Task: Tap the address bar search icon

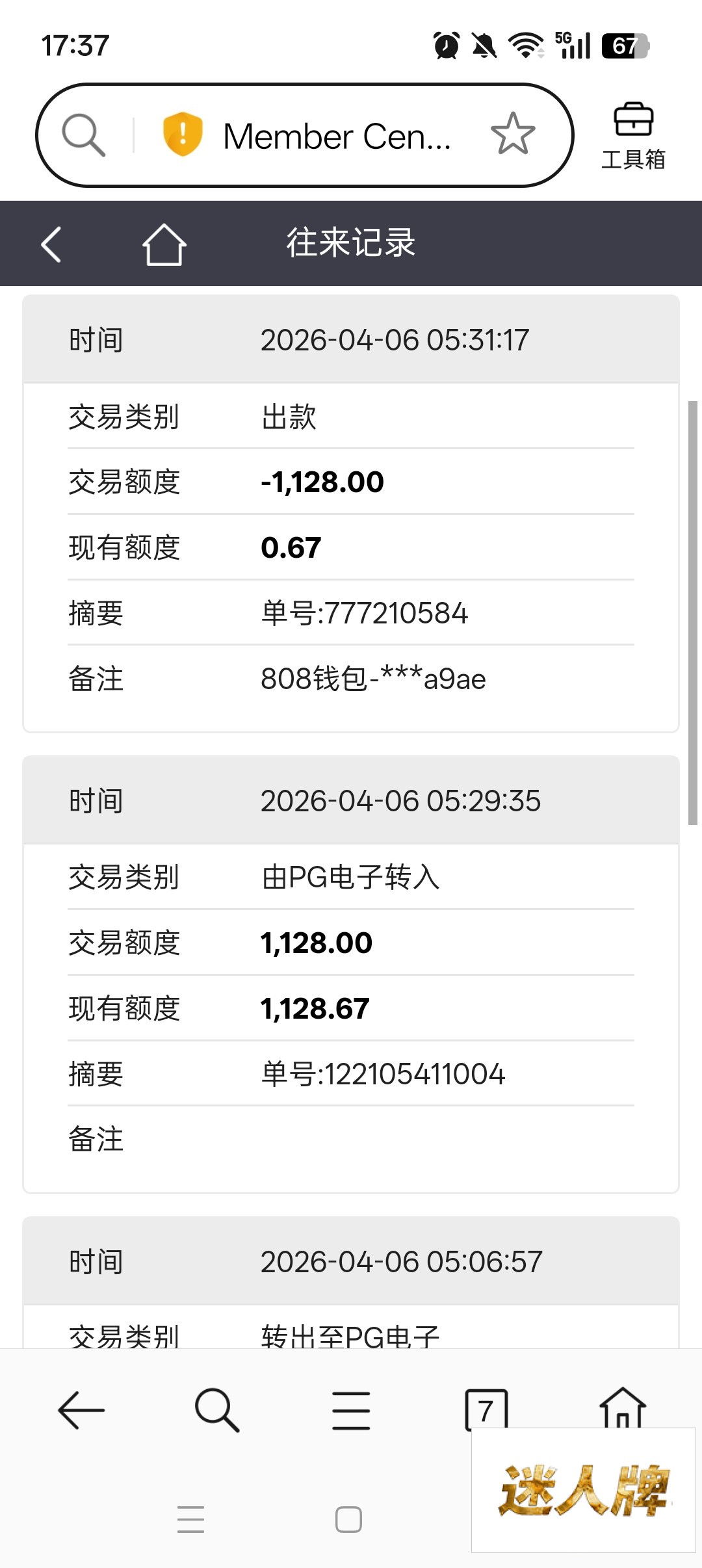Action: (x=83, y=135)
